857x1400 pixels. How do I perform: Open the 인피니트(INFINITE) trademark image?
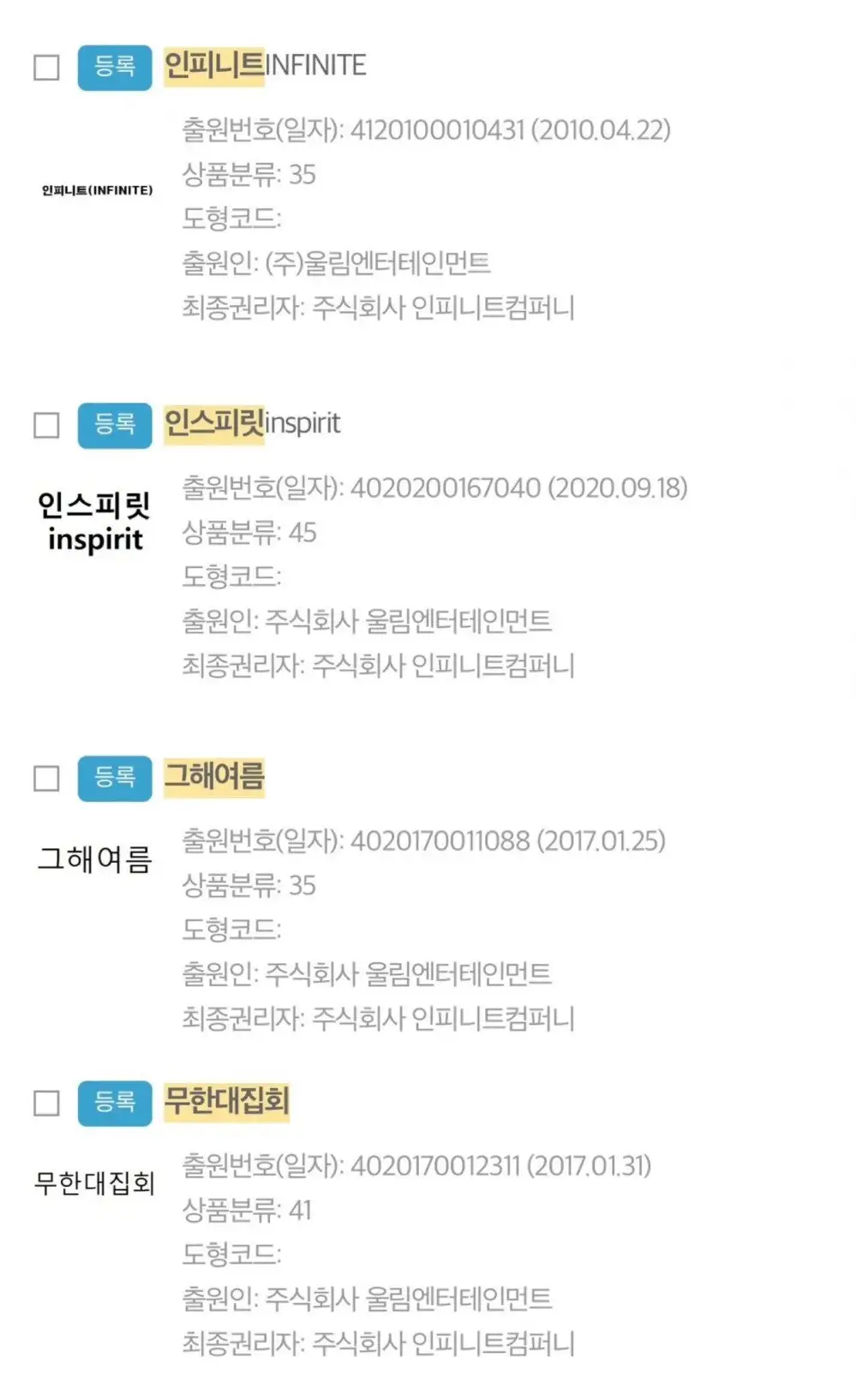click(97, 190)
